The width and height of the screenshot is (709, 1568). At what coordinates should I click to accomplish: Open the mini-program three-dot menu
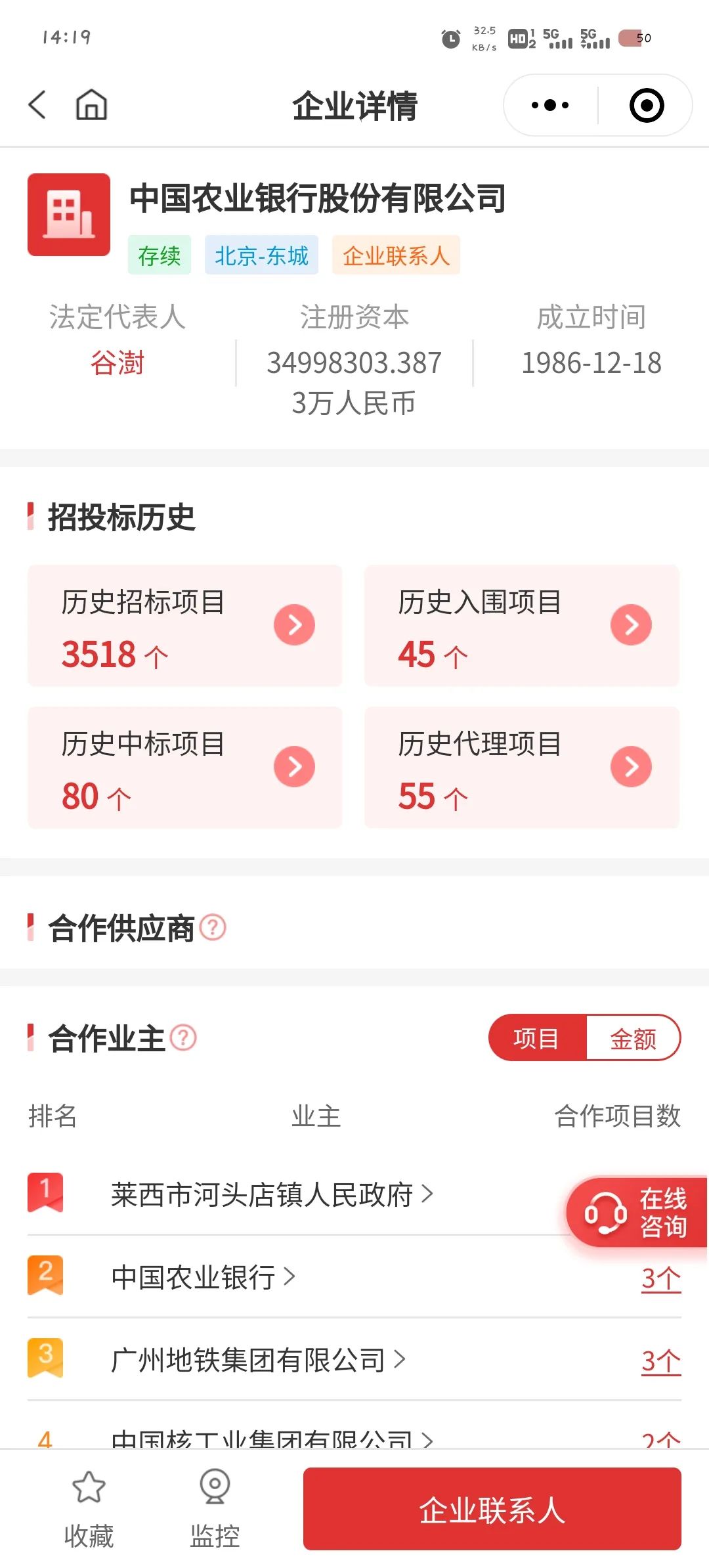point(550,105)
